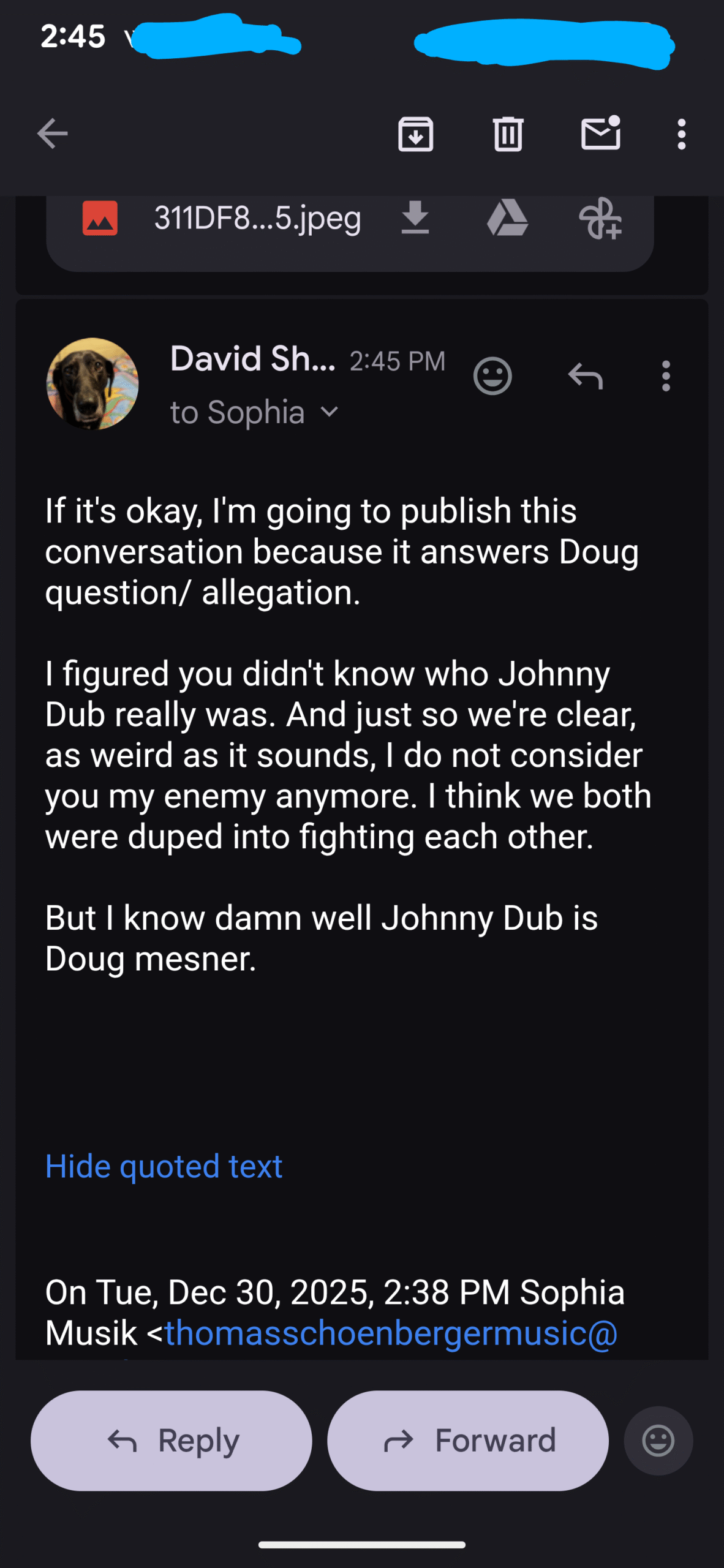Open the thomasschoenbergermusic@ email link
724x1568 pixels.
[x=391, y=1333]
